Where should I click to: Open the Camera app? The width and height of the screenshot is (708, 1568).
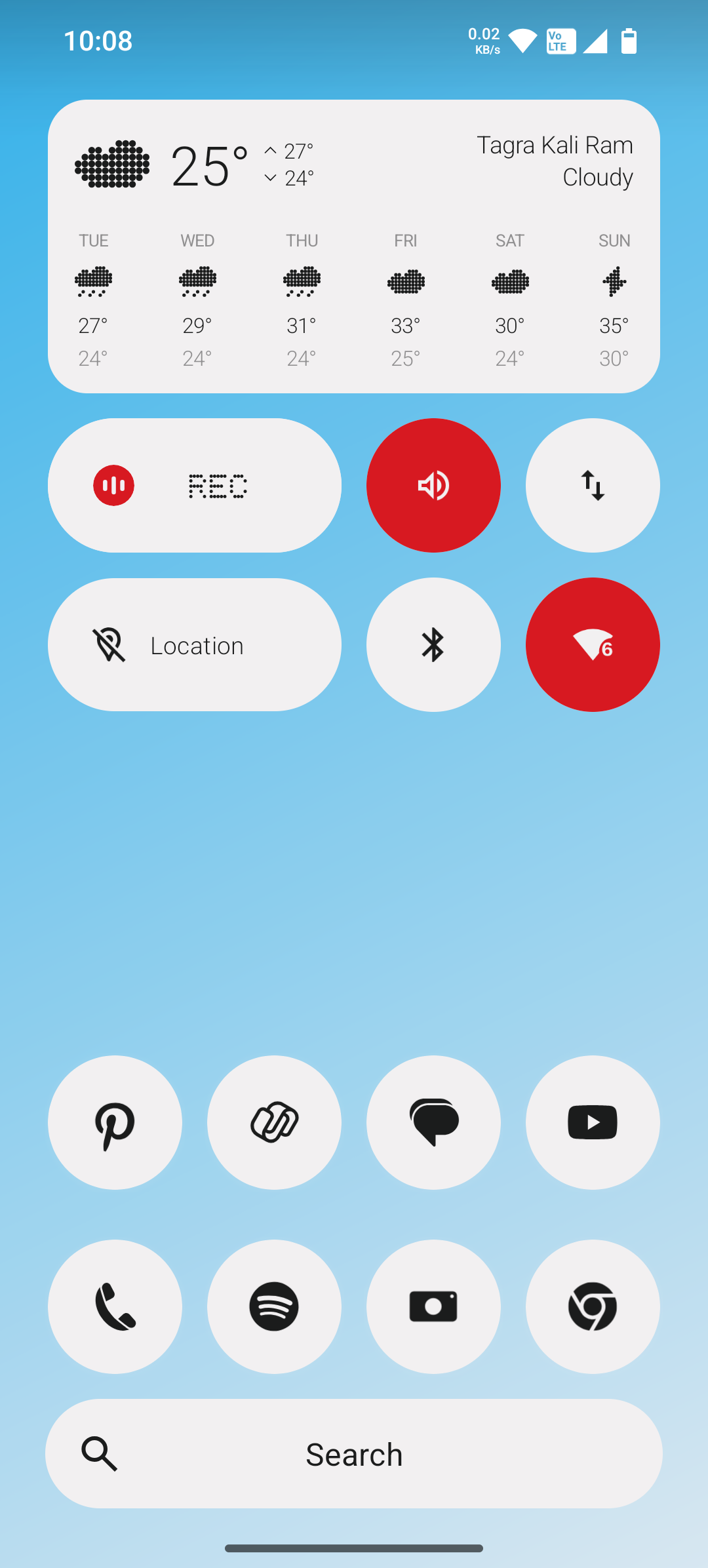pyautogui.click(x=433, y=1306)
